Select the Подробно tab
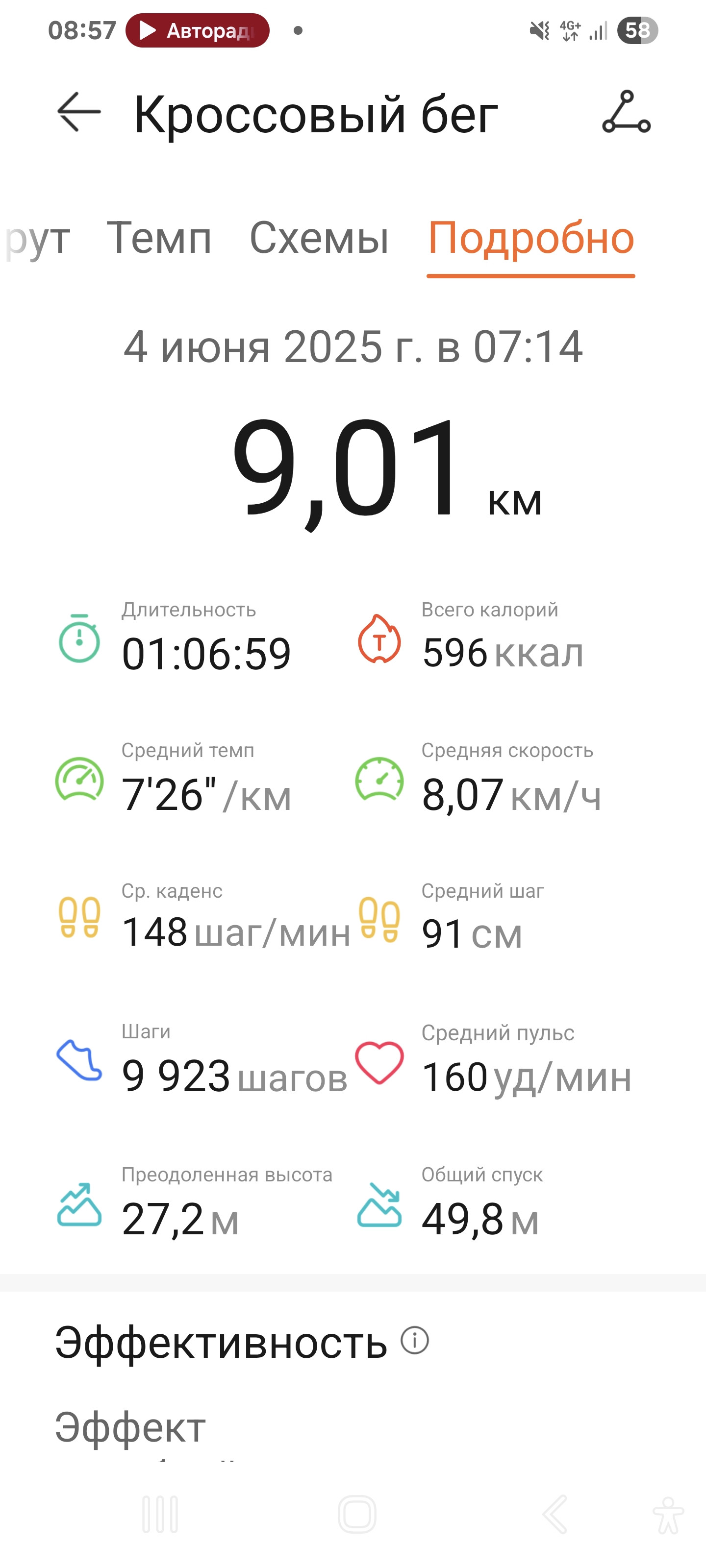The height and width of the screenshot is (1568, 706). click(531, 239)
